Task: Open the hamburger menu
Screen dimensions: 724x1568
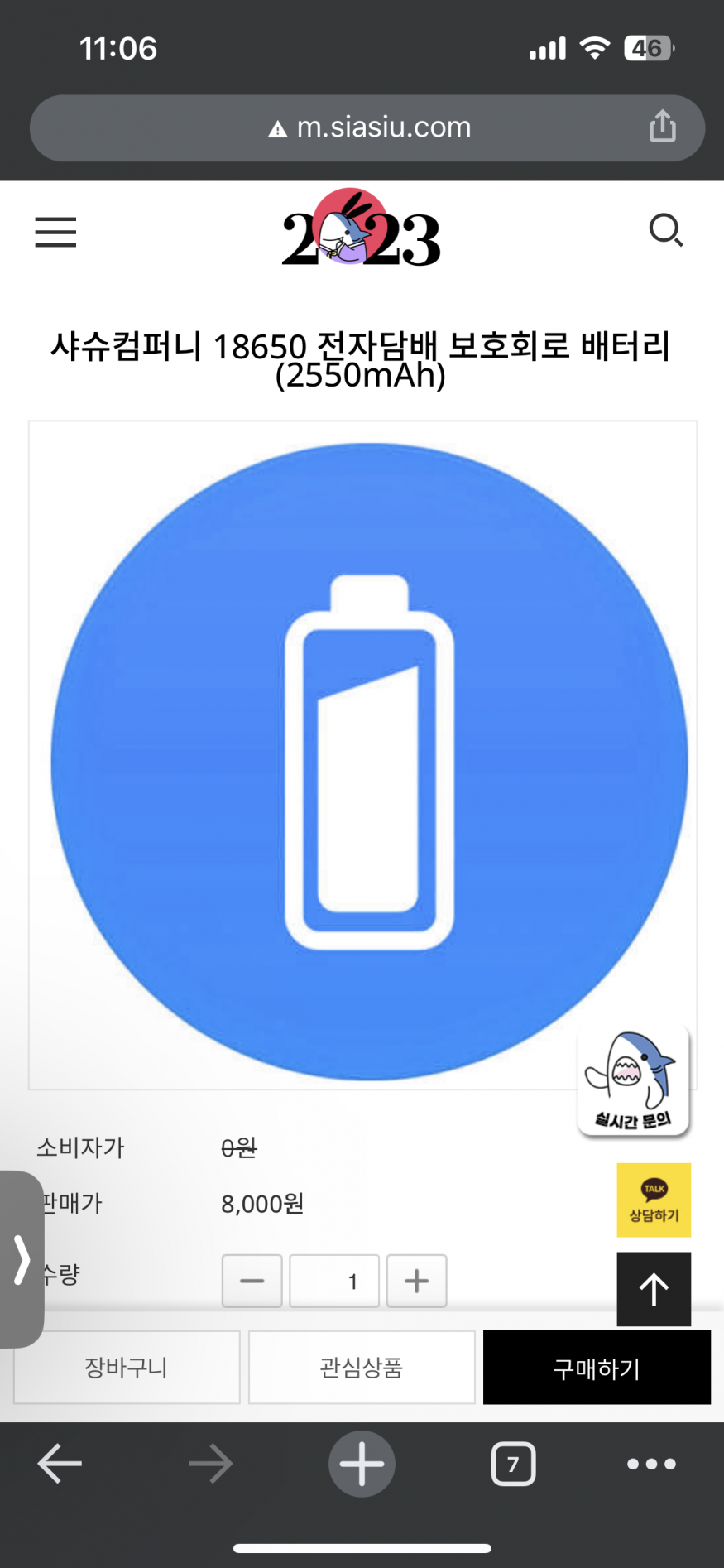Action: [55, 232]
